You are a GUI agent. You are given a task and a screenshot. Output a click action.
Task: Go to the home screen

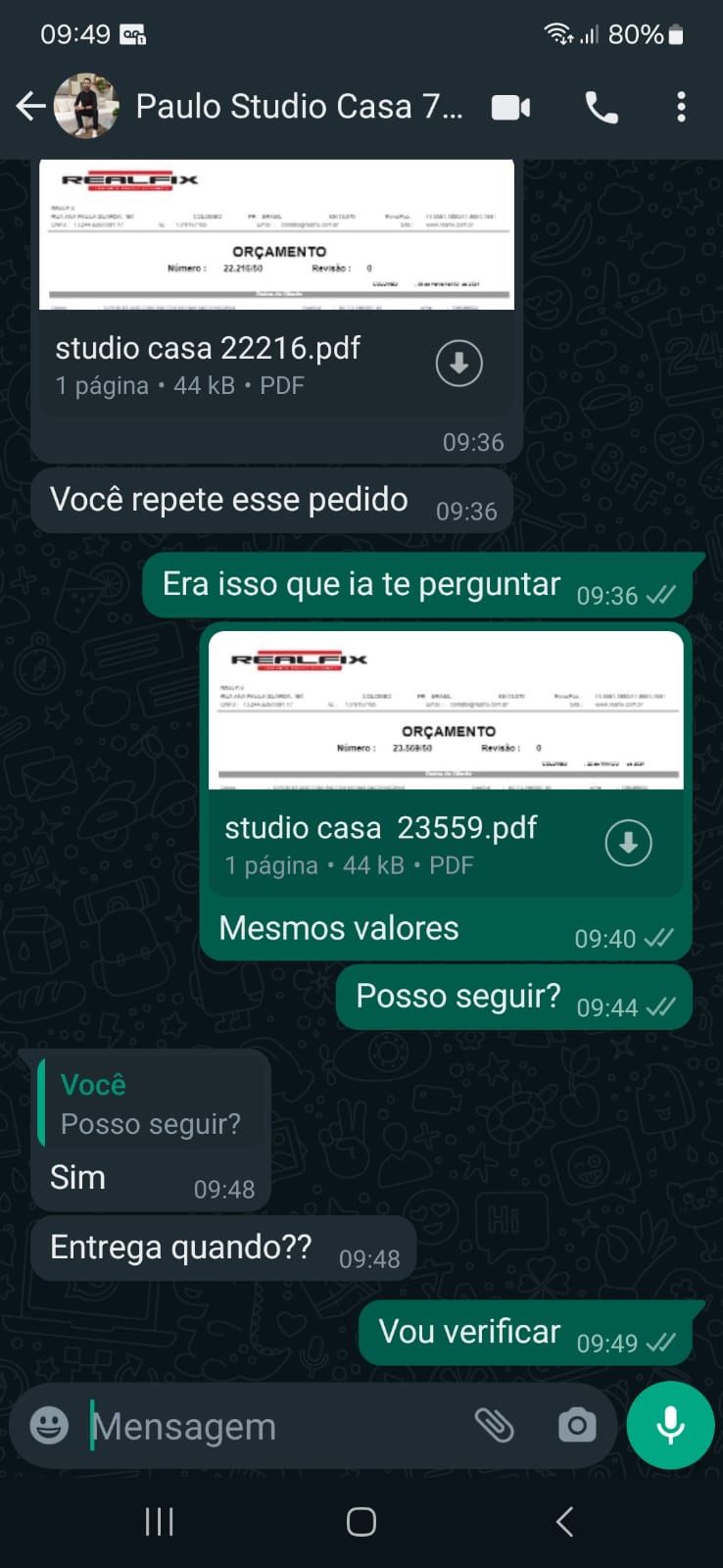click(361, 1521)
